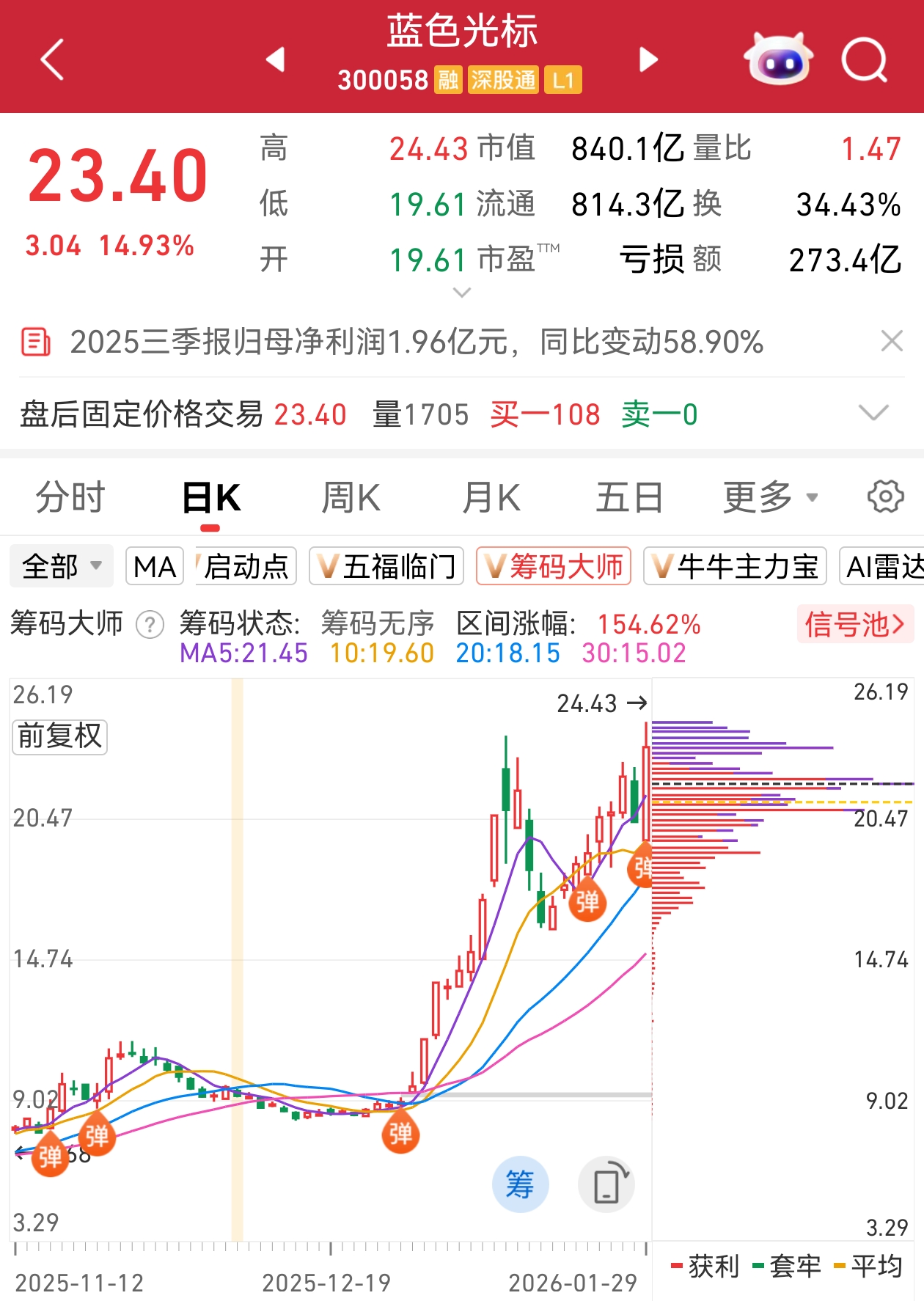Open the 全部 indicator dropdown
The height and width of the screenshot is (1301, 924).
point(62,566)
